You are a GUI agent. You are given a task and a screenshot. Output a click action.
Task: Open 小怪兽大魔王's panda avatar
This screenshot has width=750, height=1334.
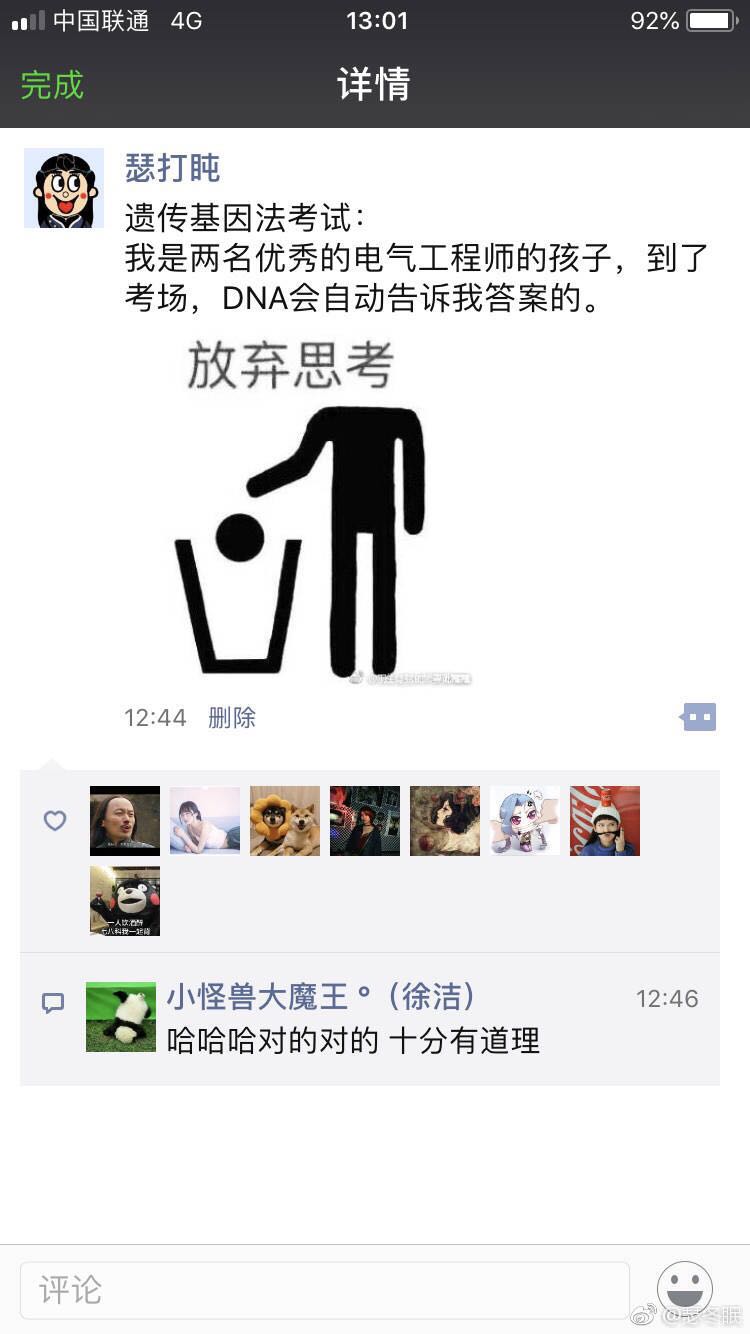click(121, 1017)
